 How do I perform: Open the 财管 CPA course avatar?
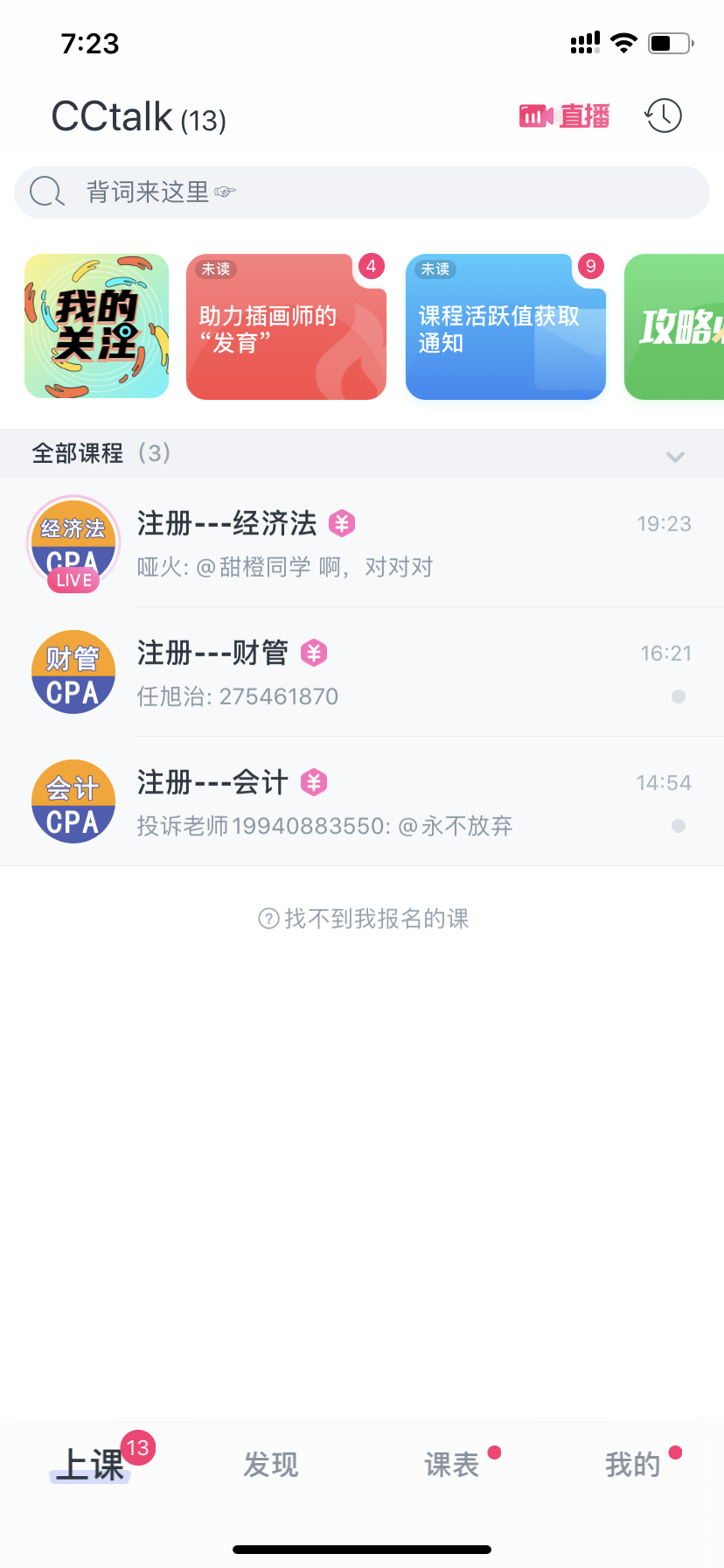click(73, 672)
